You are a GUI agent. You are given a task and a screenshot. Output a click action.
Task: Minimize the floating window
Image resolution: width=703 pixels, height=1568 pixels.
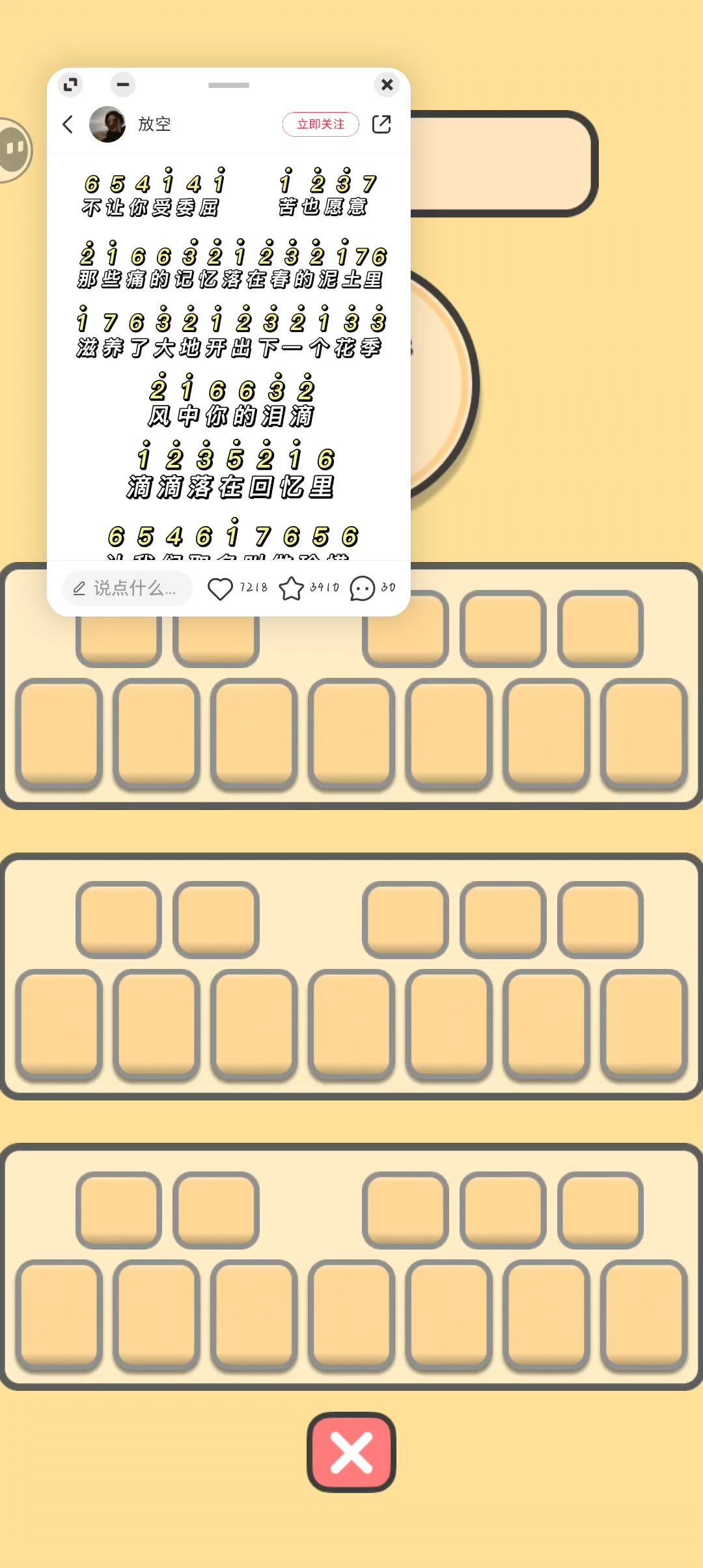click(x=122, y=85)
